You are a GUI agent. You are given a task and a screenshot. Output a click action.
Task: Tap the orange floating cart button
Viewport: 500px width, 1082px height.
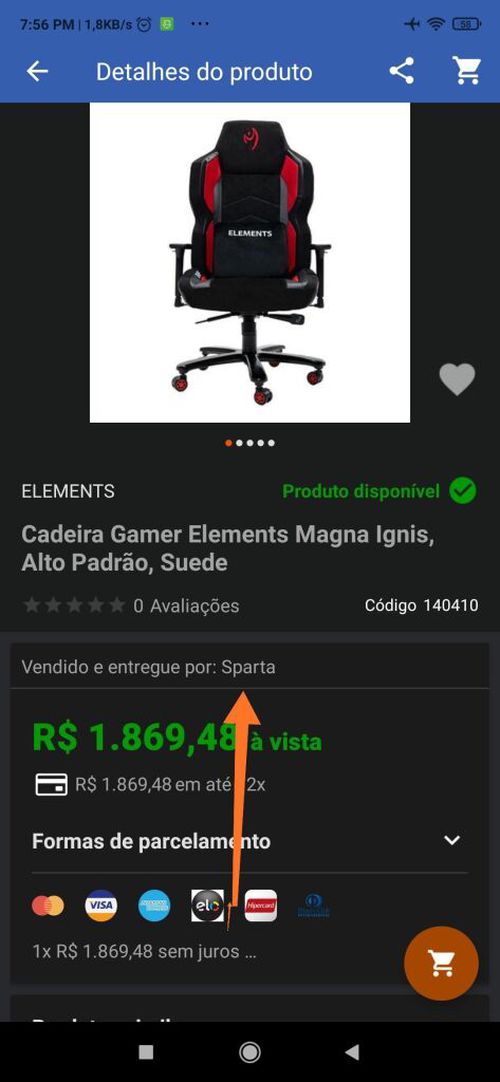441,964
